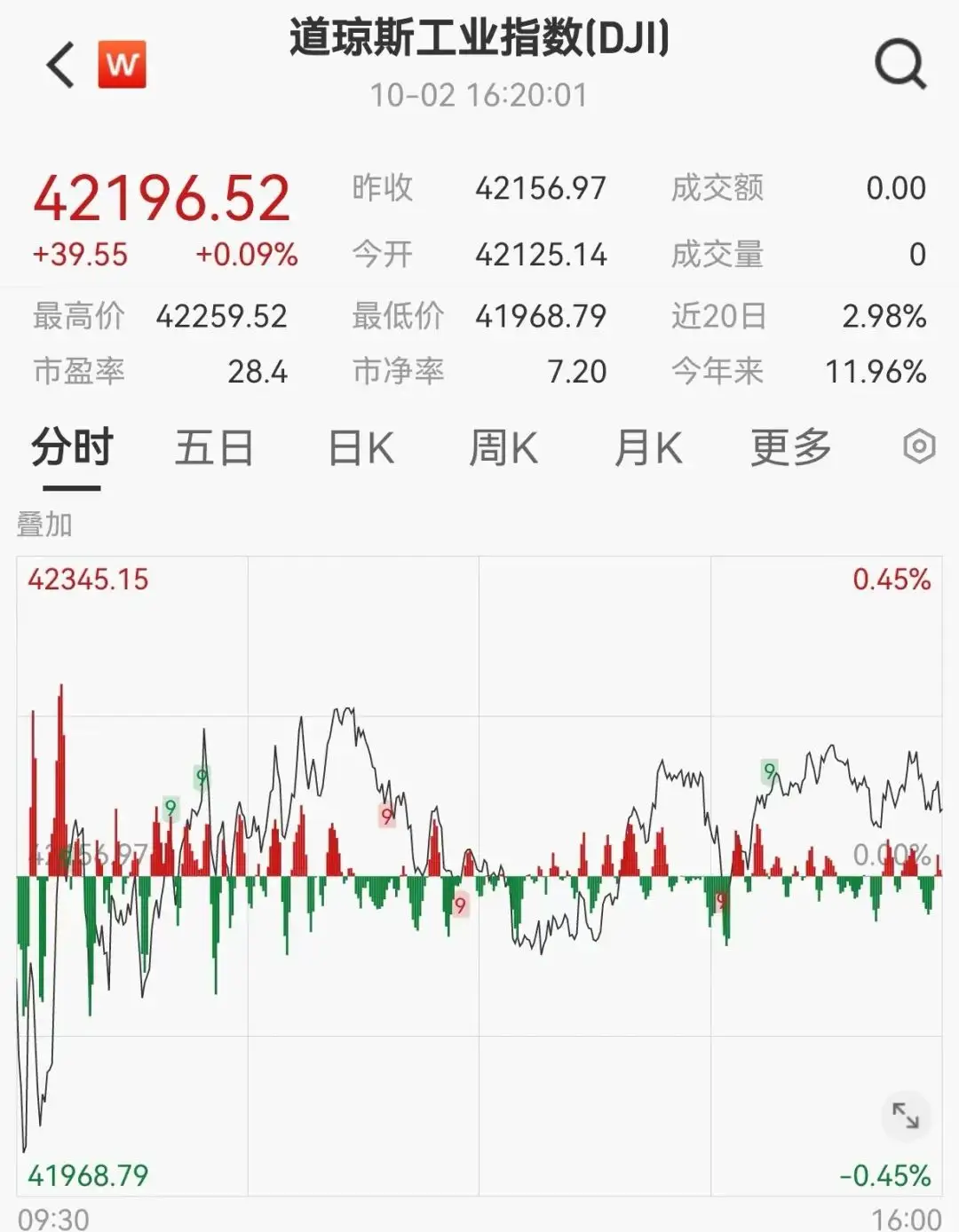
Task: Select the 分时 intraday tab
Action: pos(69,448)
